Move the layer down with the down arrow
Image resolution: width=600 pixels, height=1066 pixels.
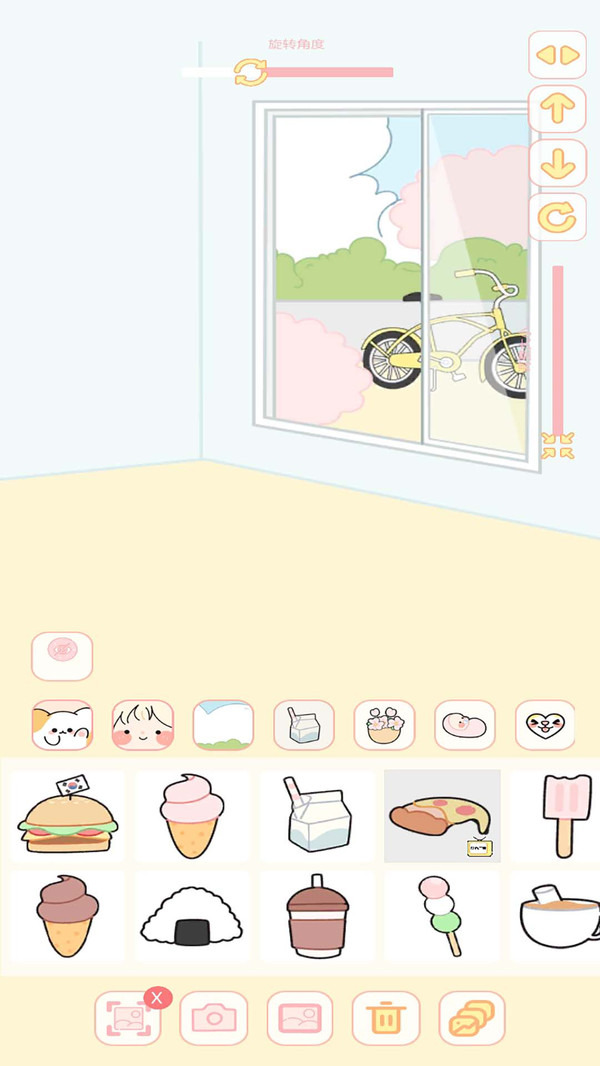[557, 163]
